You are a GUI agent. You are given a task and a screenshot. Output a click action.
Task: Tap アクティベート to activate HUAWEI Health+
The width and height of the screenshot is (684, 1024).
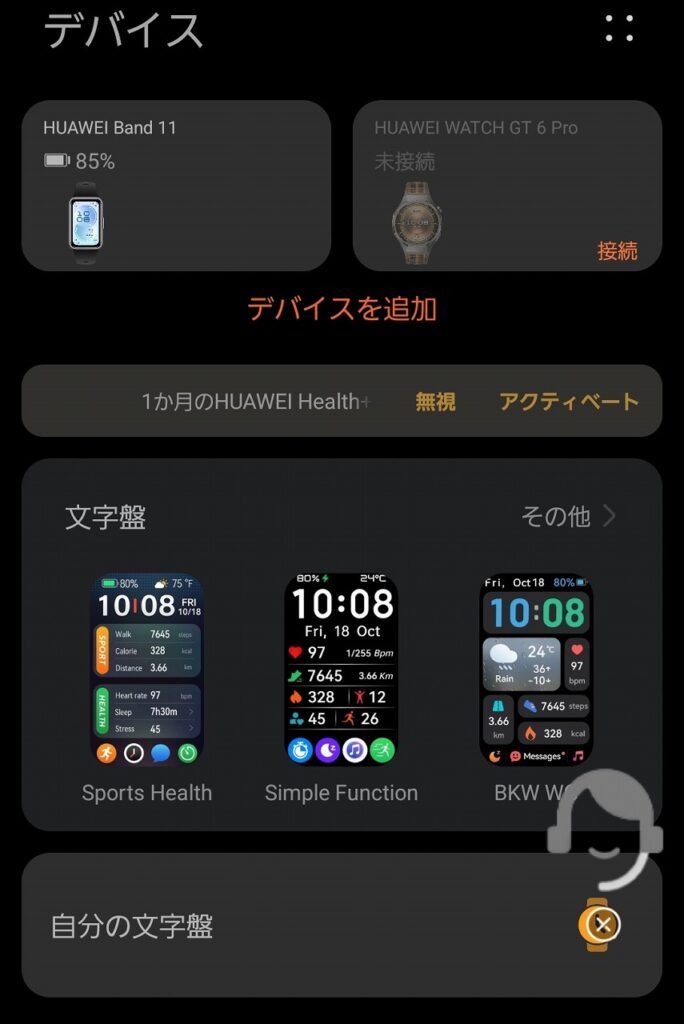click(x=568, y=401)
